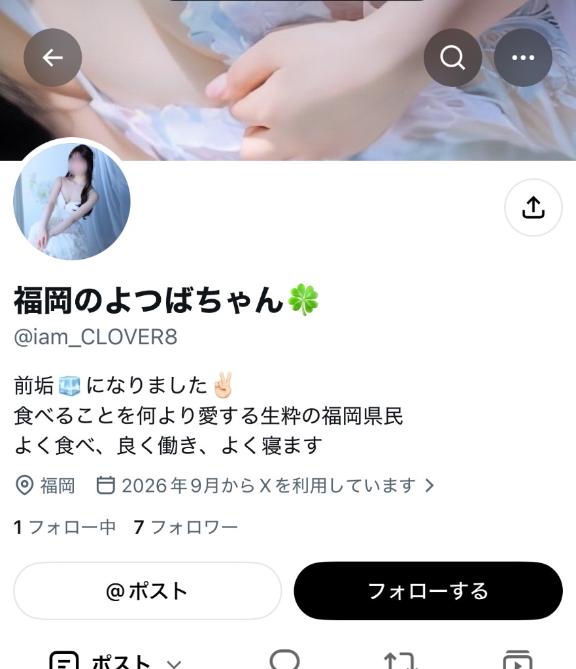Tap the @ポスト button

[148, 591]
